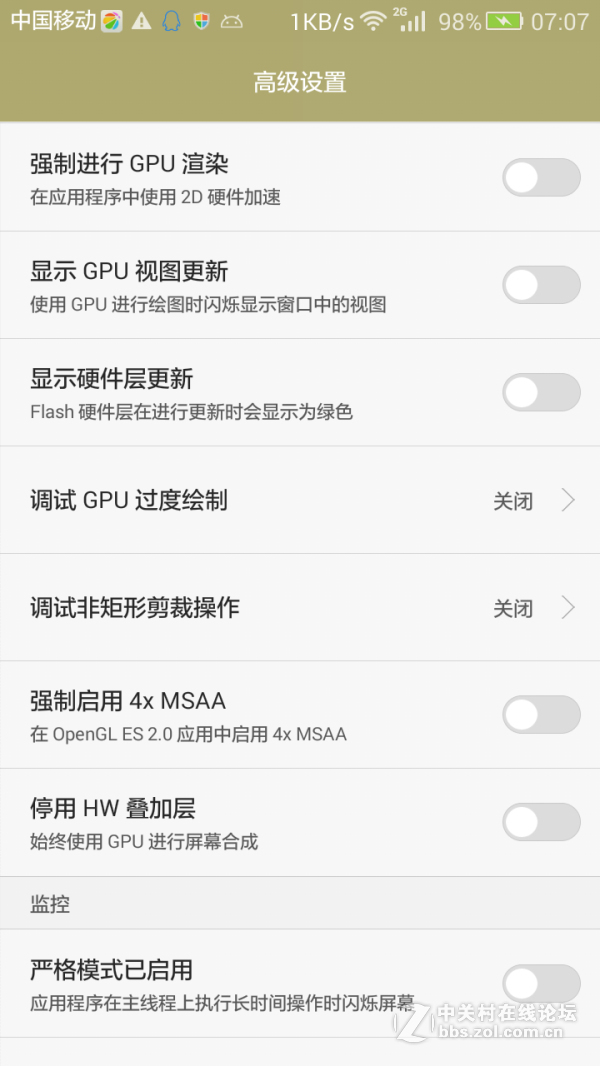Enable the 强制进行 GPU 渲染 switch
Viewport: 600px width, 1066px height.
coord(541,178)
